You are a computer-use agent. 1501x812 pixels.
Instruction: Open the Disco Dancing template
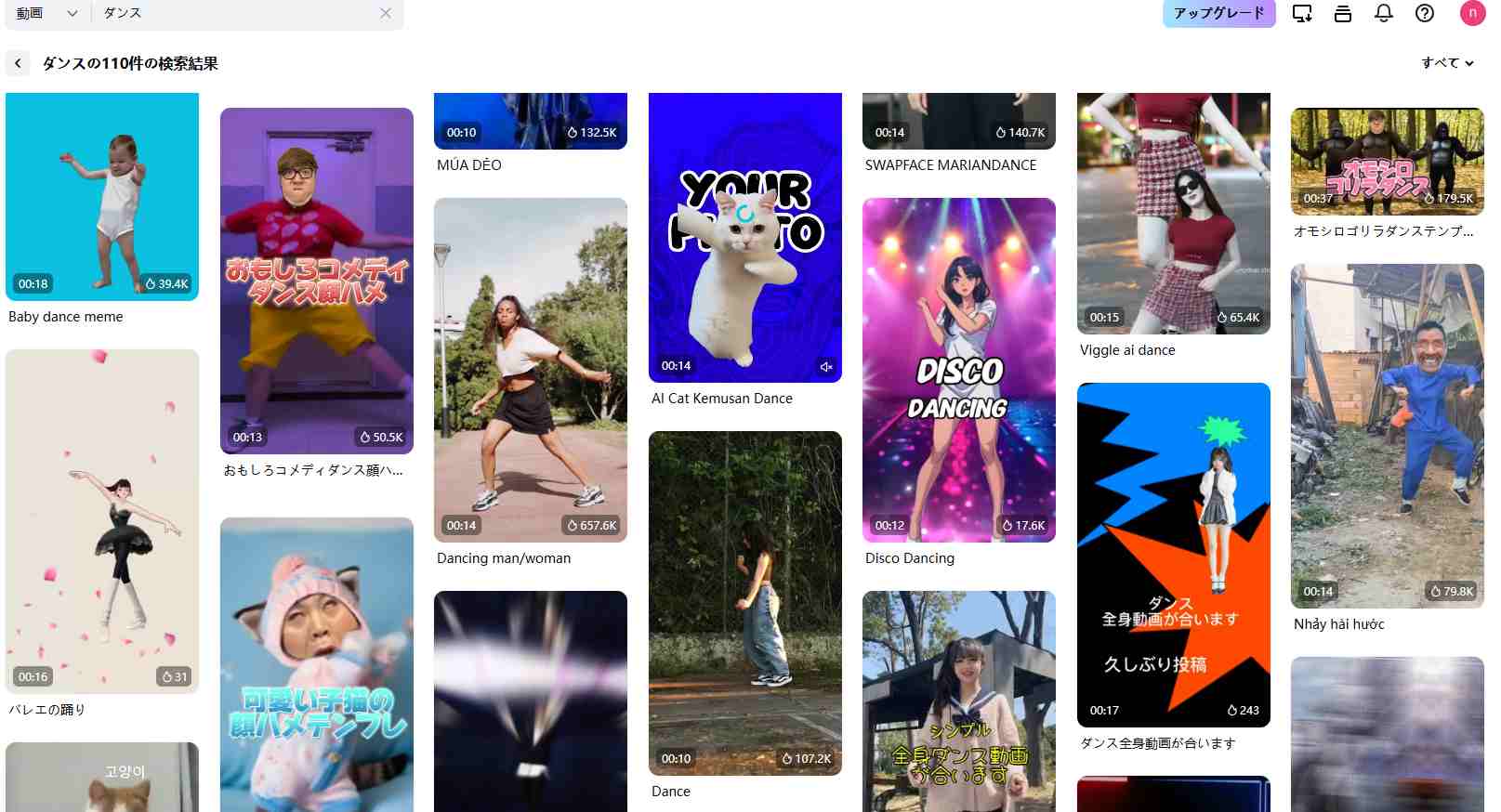click(x=959, y=369)
